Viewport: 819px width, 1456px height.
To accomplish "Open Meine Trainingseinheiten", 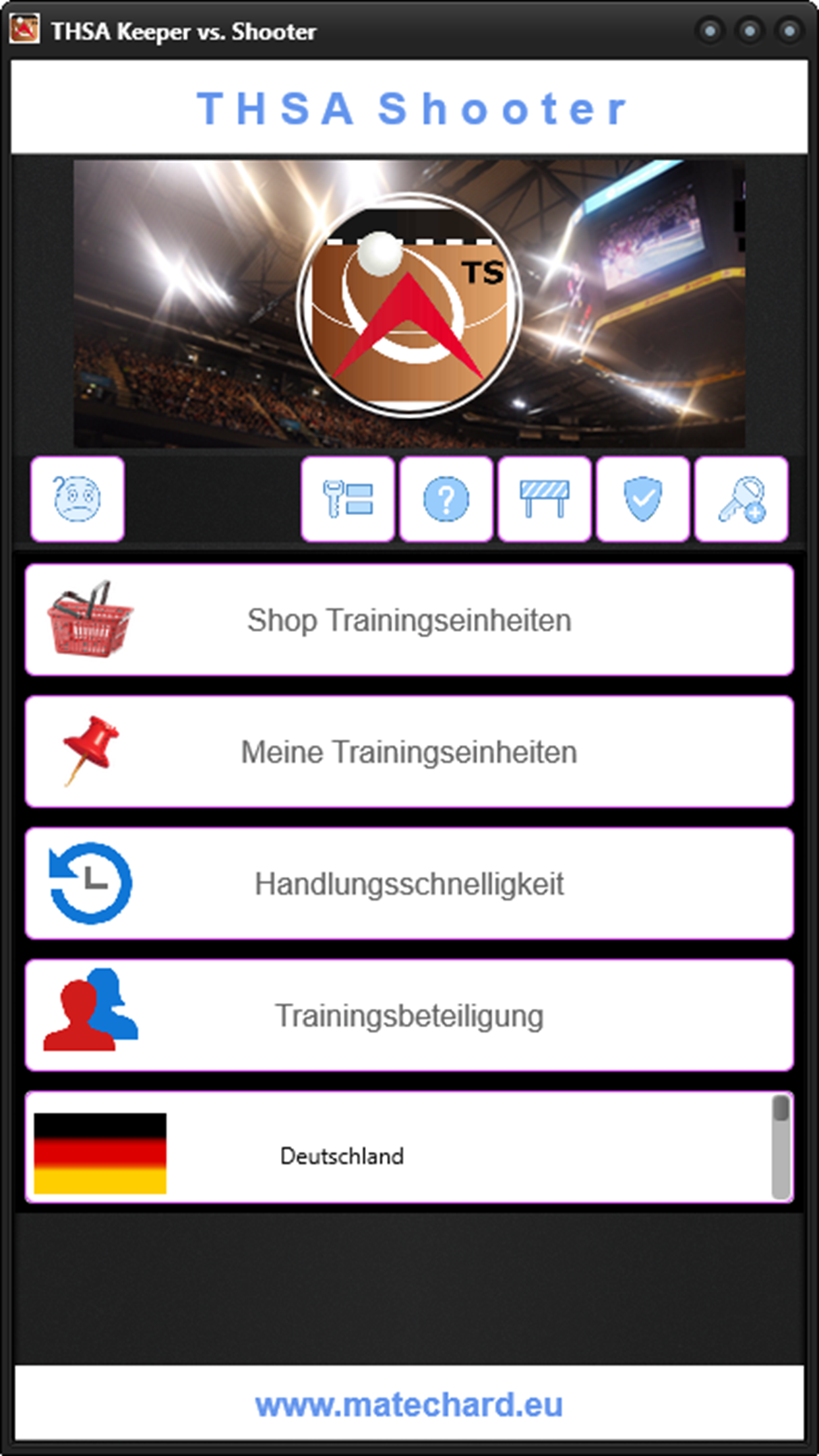I will point(409,752).
